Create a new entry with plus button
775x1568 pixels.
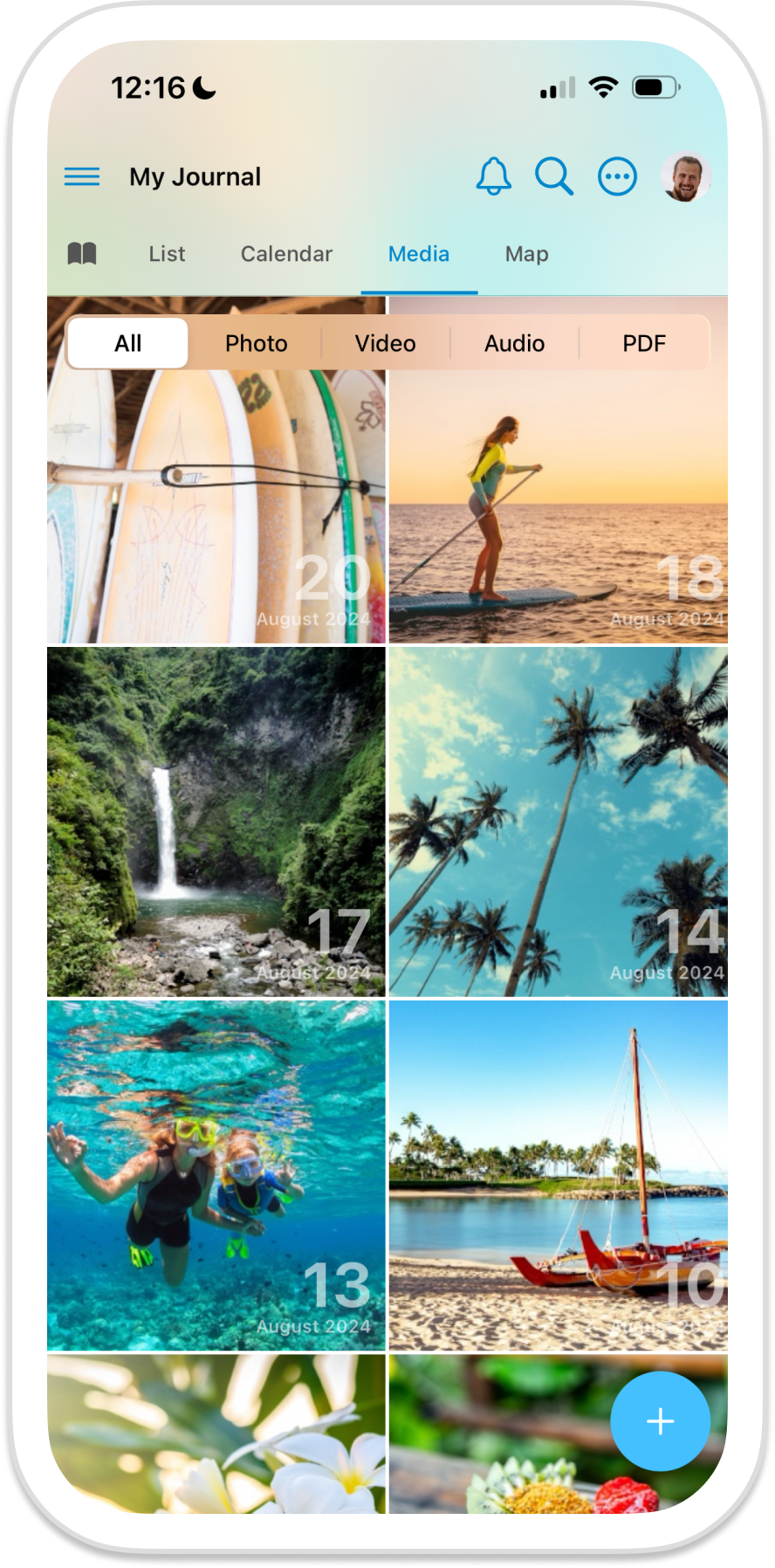[x=661, y=1421]
